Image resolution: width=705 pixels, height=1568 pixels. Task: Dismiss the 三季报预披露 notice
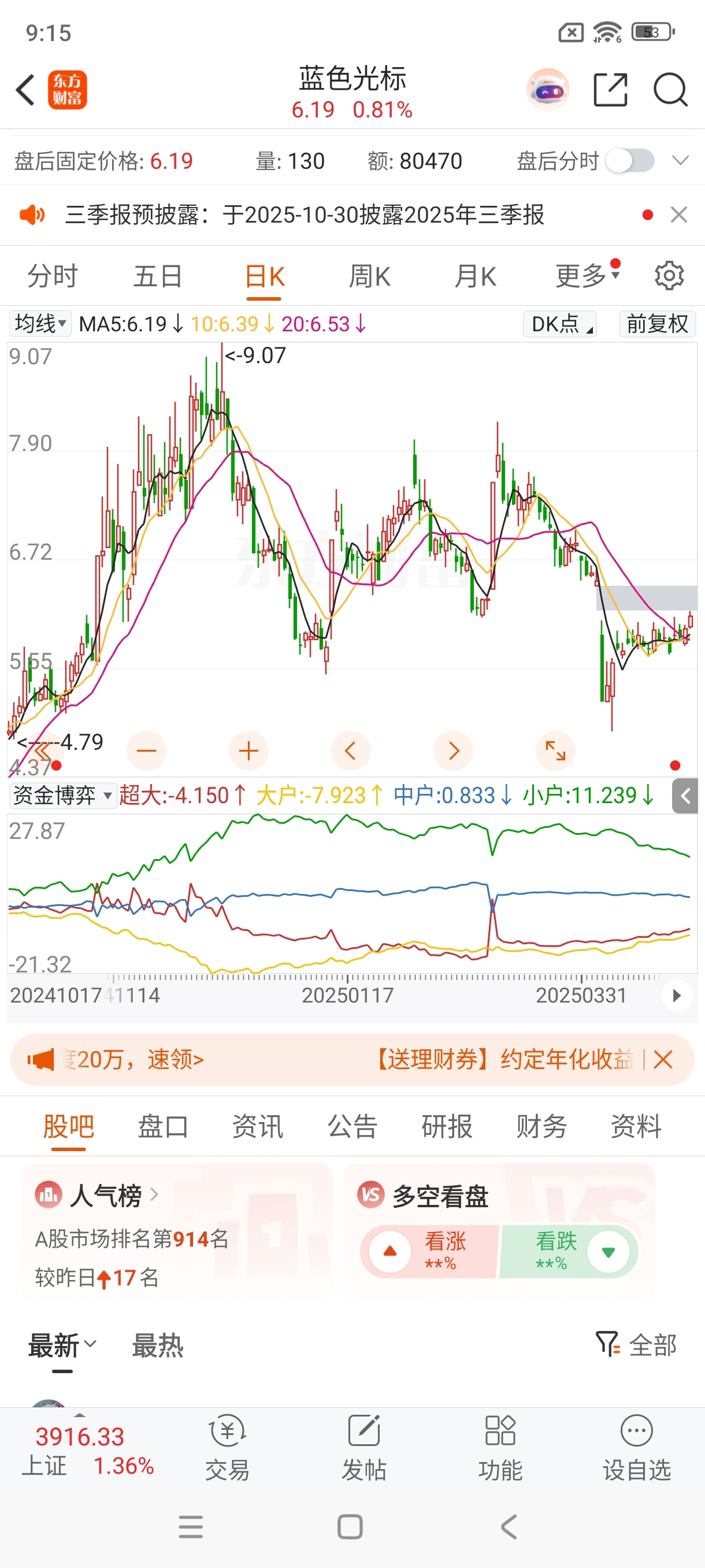679,215
